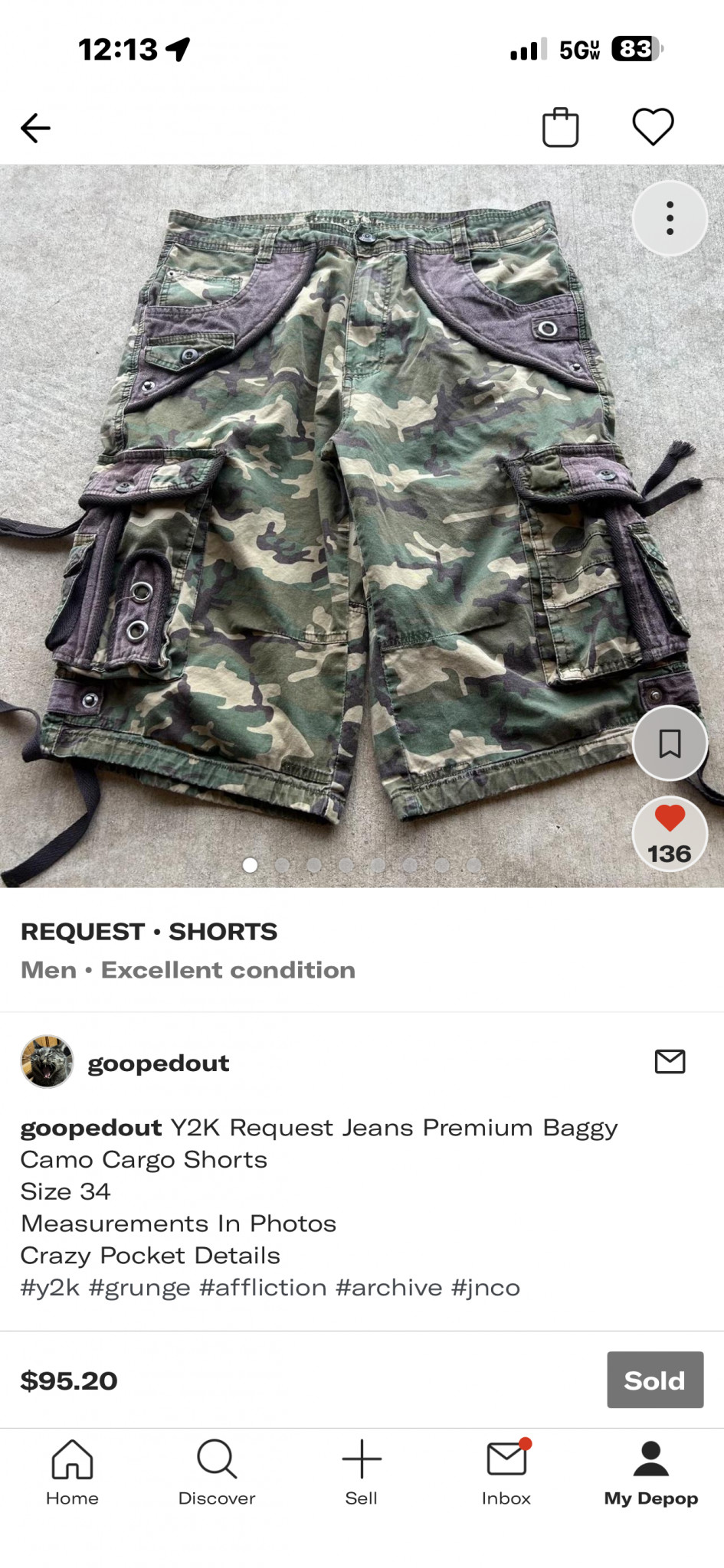Screen dimensions: 724x1568
Task: Tap the #y2k hashtag
Action: 50,1288
